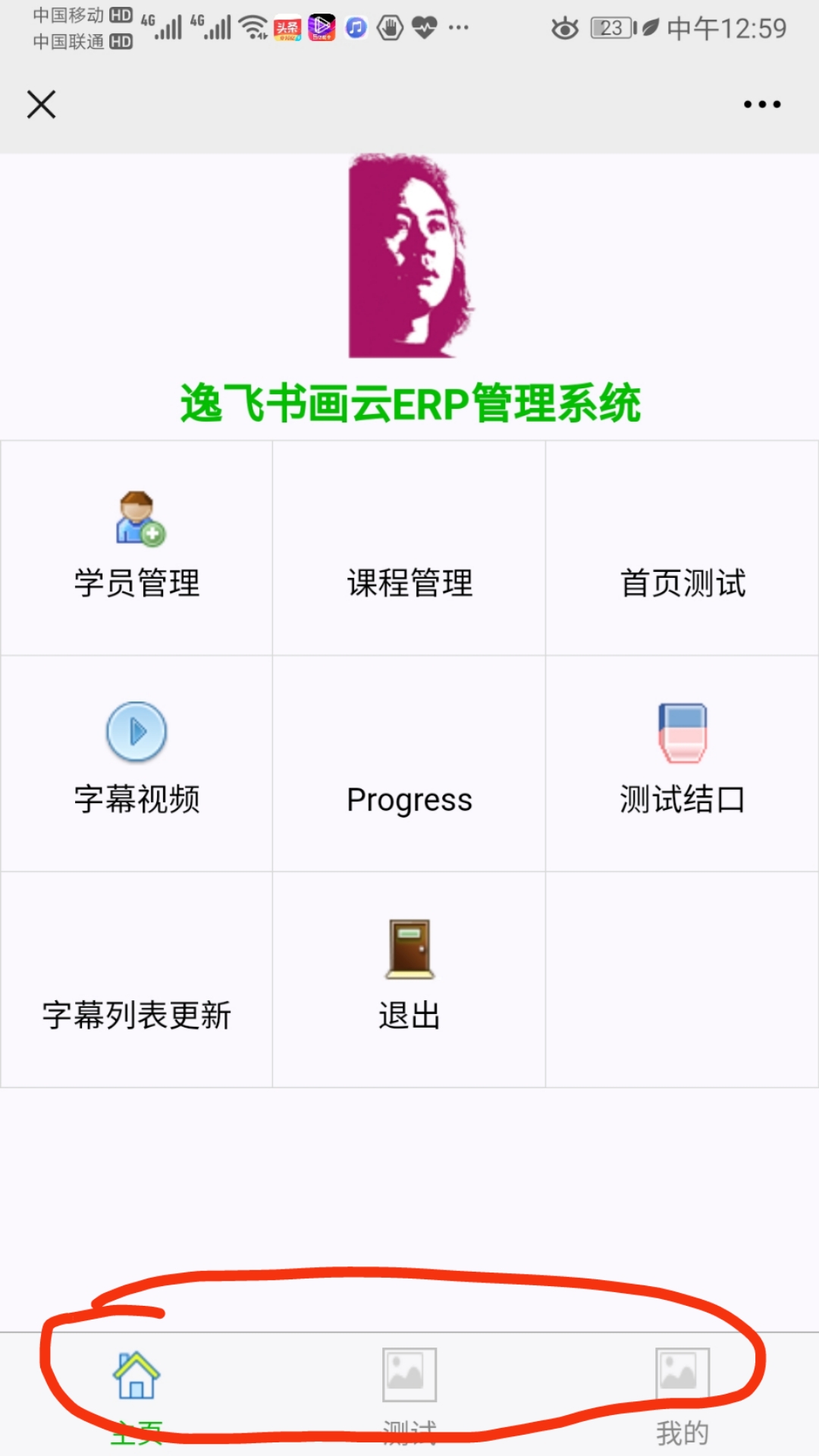819x1456 pixels.
Task: Switch to the 主页 home tab
Action: 136,1392
